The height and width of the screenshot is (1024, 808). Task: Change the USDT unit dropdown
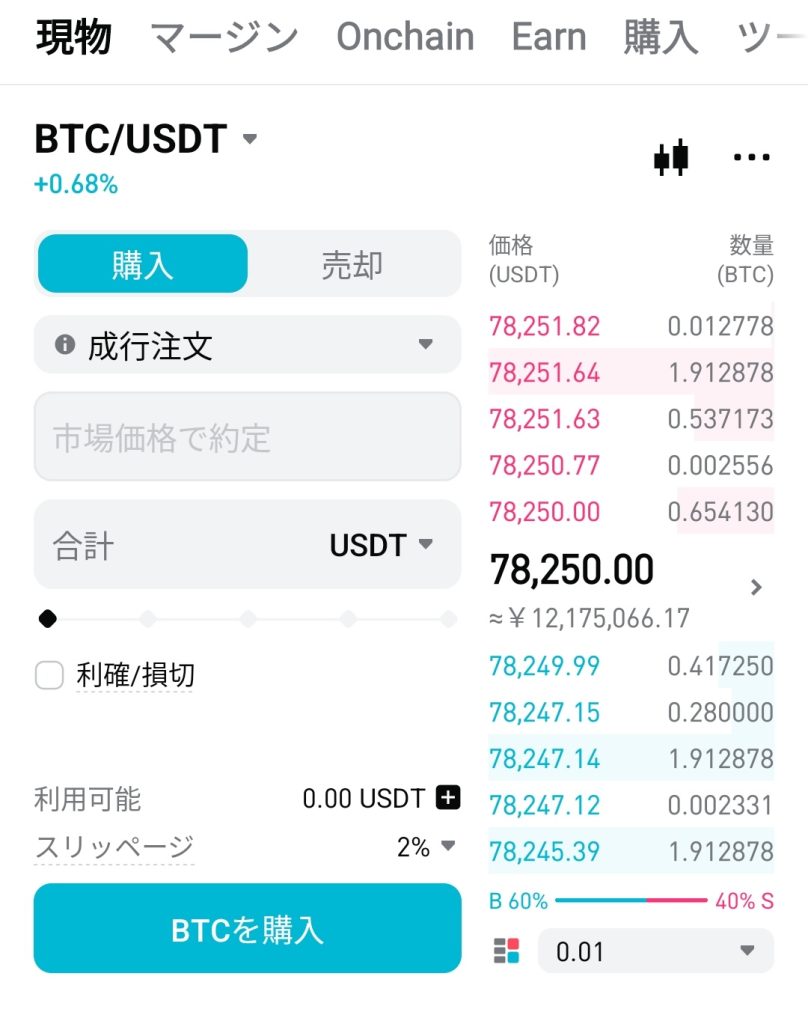pos(382,546)
